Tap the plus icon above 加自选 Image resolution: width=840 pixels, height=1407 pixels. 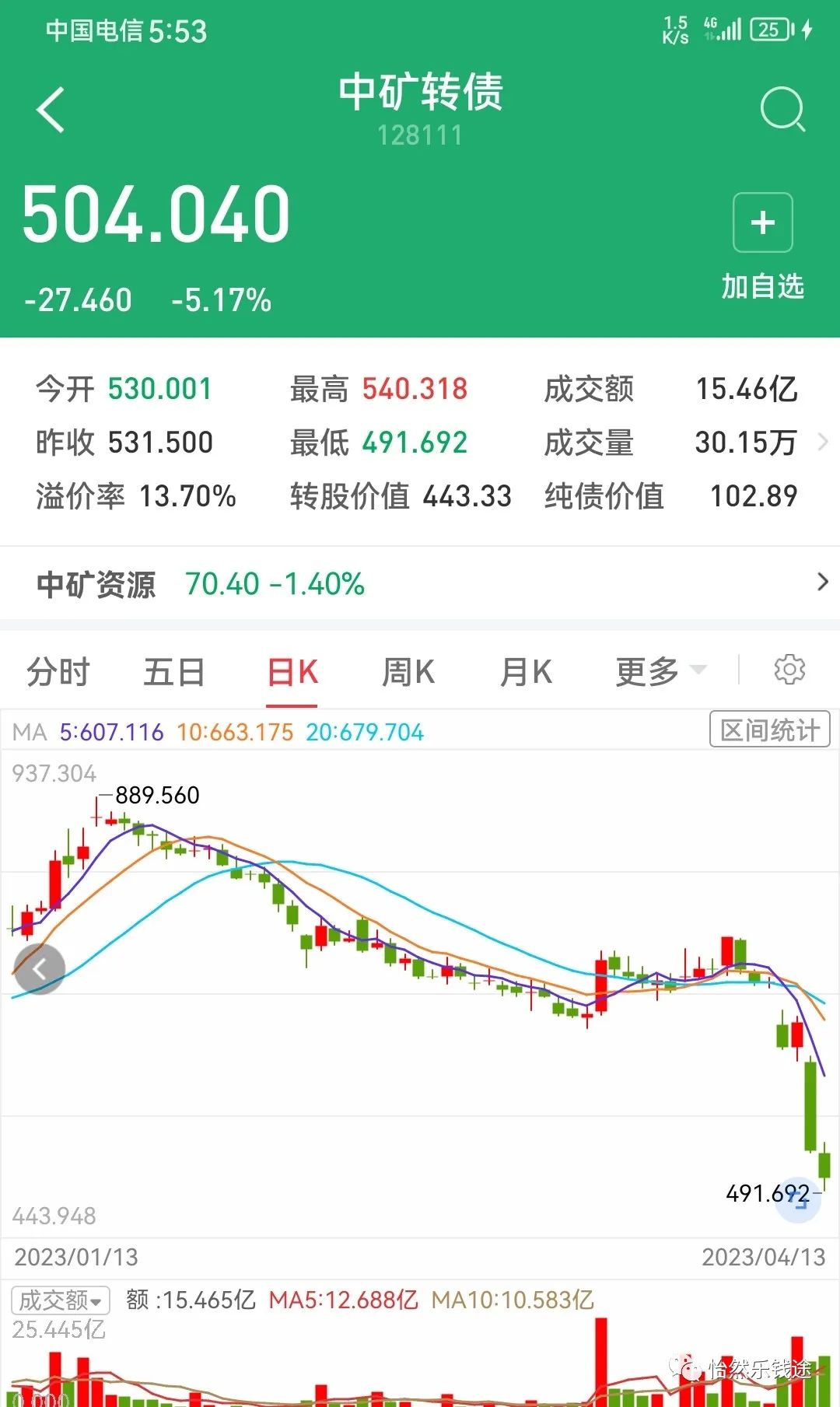click(761, 222)
